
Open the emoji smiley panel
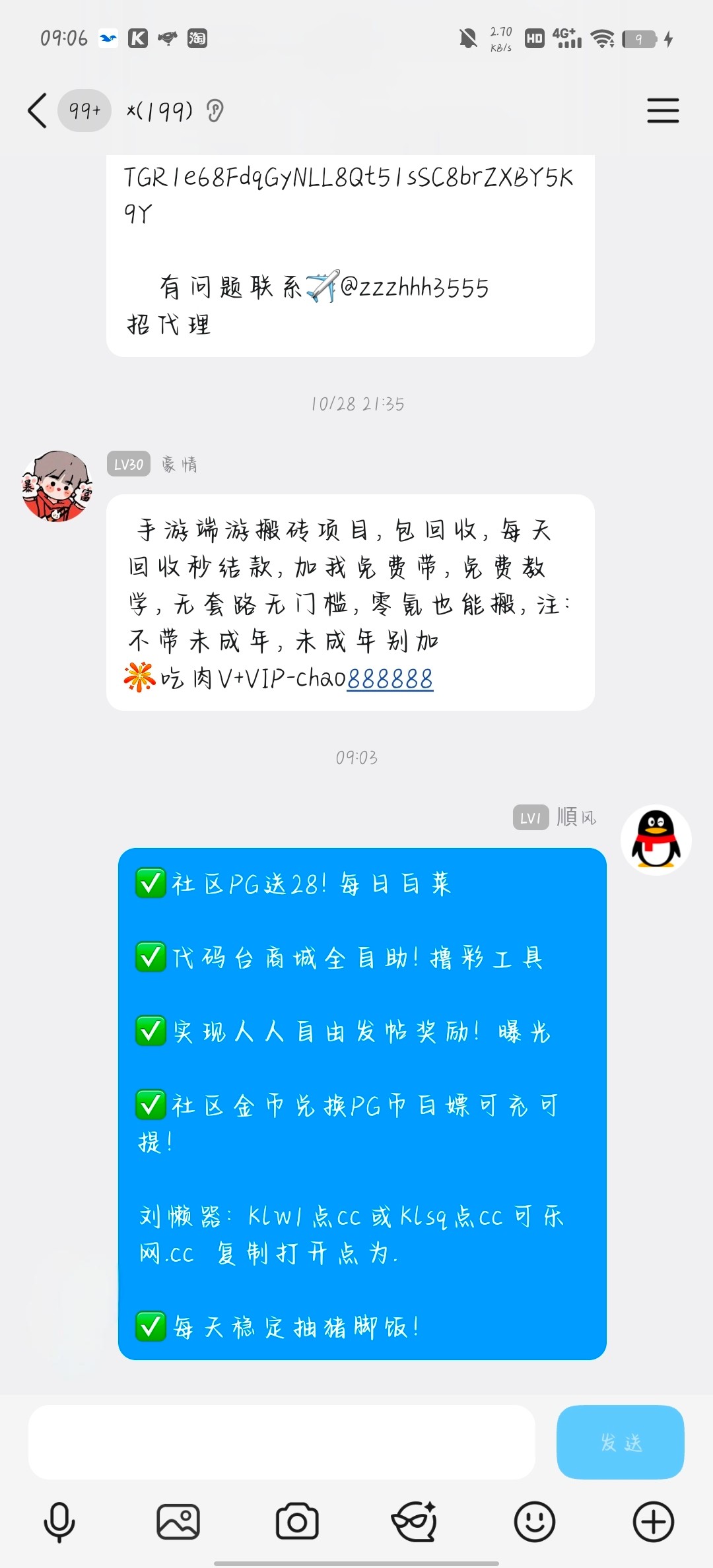pos(534,1522)
